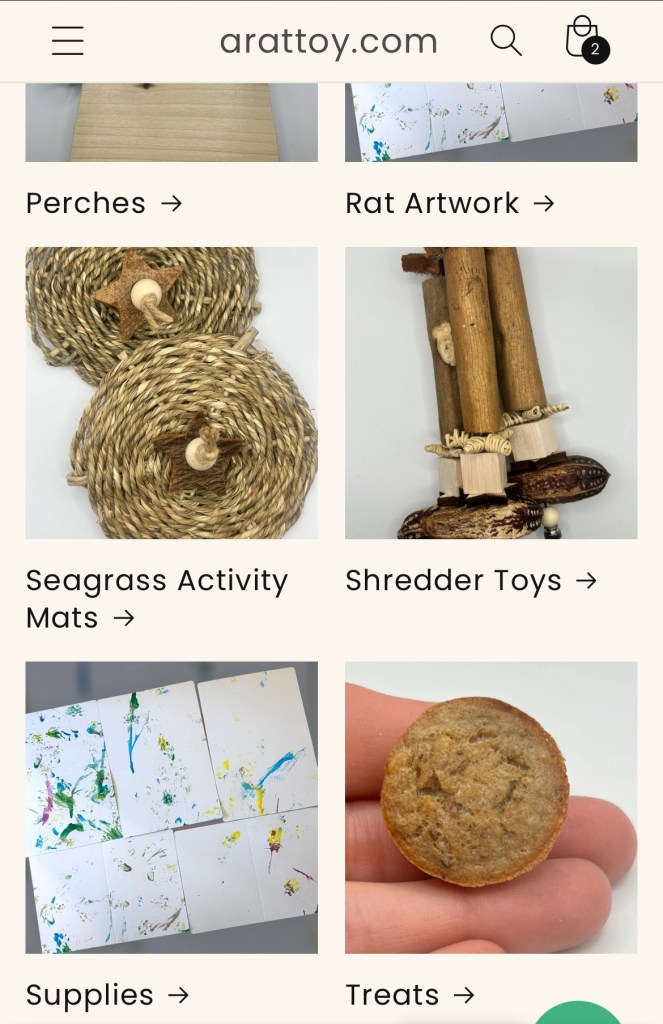Tap the green floating chat button

[578, 1013]
